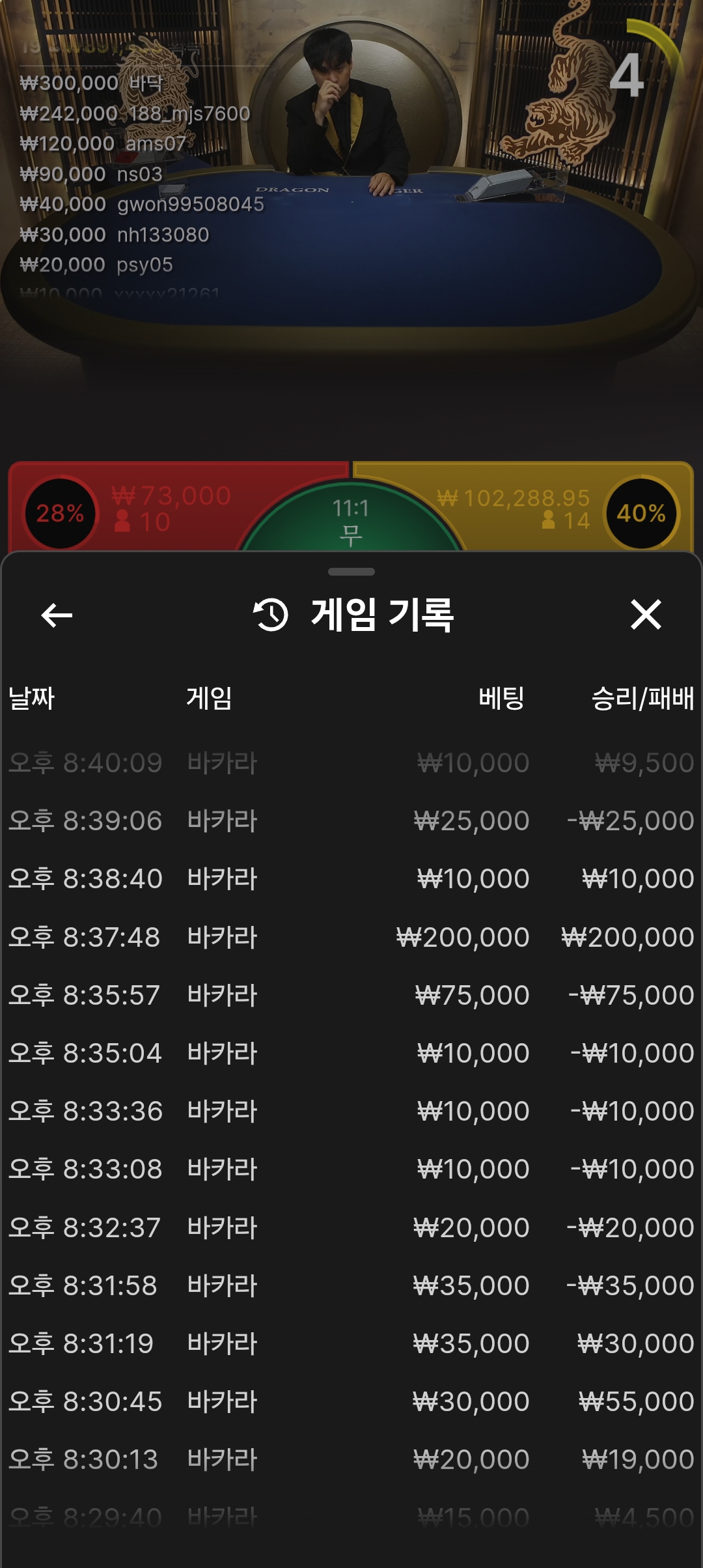This screenshot has width=703, height=1568.
Task: Select the 오후 8:35:04 game entry
Action: (x=351, y=1053)
